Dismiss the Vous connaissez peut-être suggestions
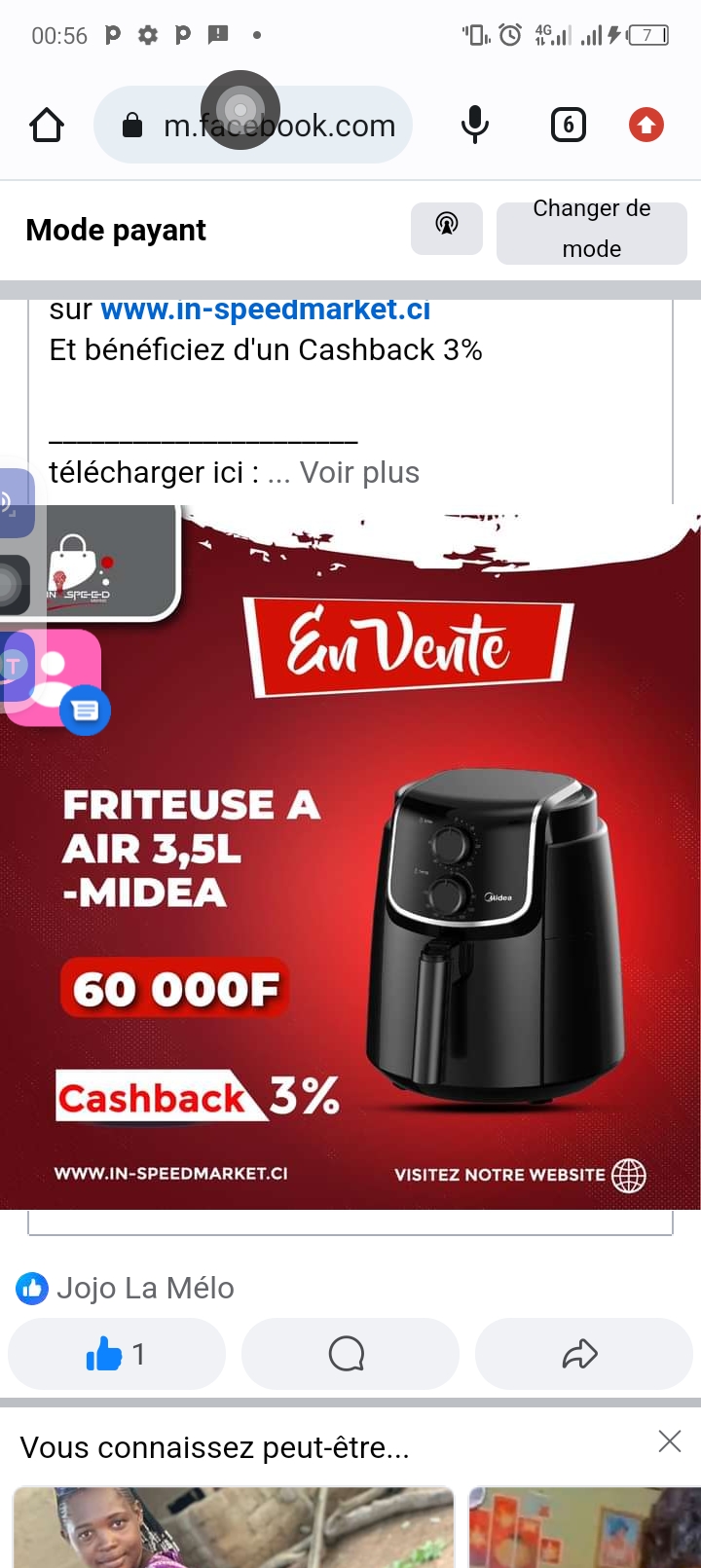Screen dimensions: 701x1568 pyautogui.click(x=669, y=1441)
